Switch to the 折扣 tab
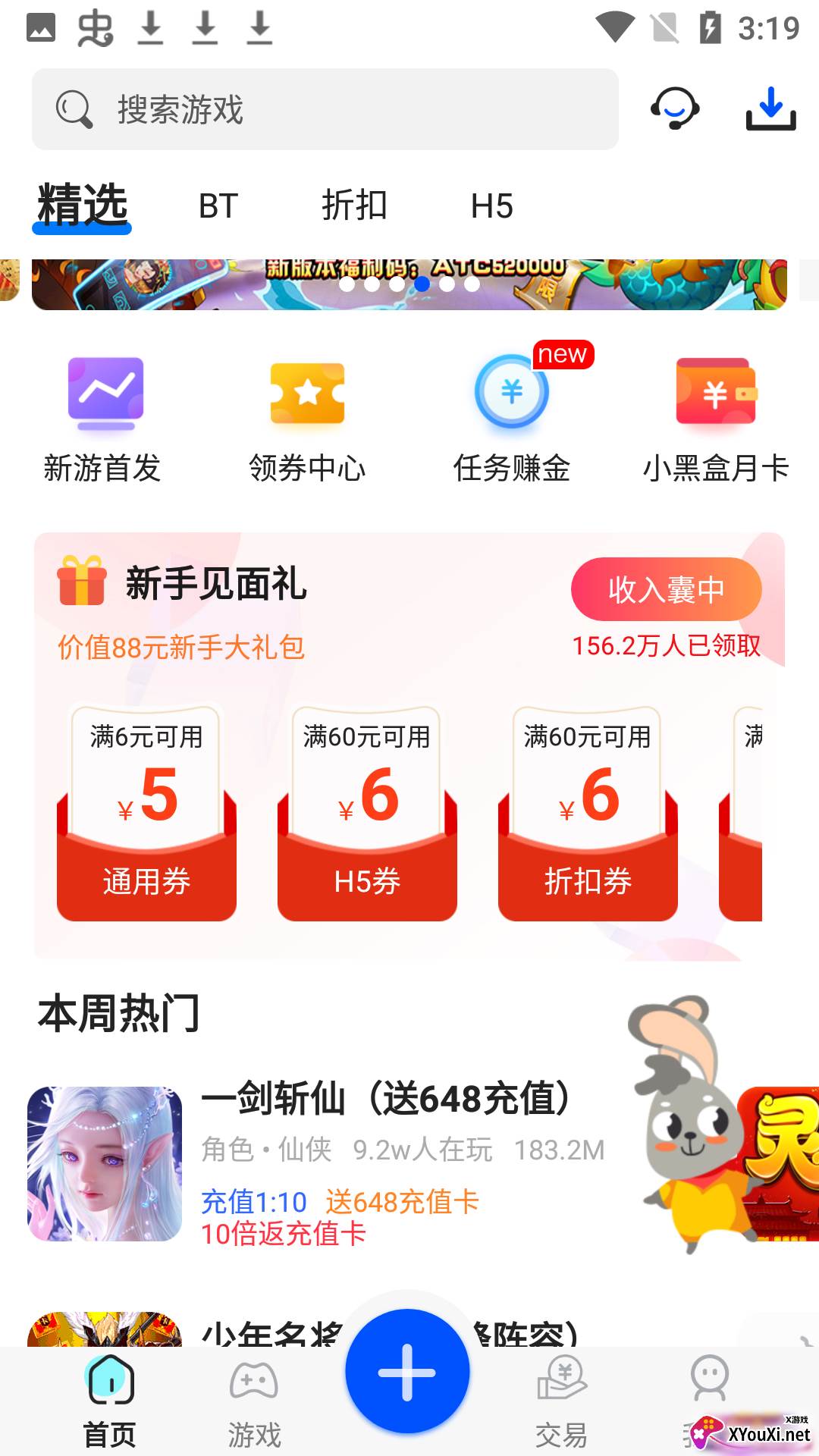 point(354,206)
